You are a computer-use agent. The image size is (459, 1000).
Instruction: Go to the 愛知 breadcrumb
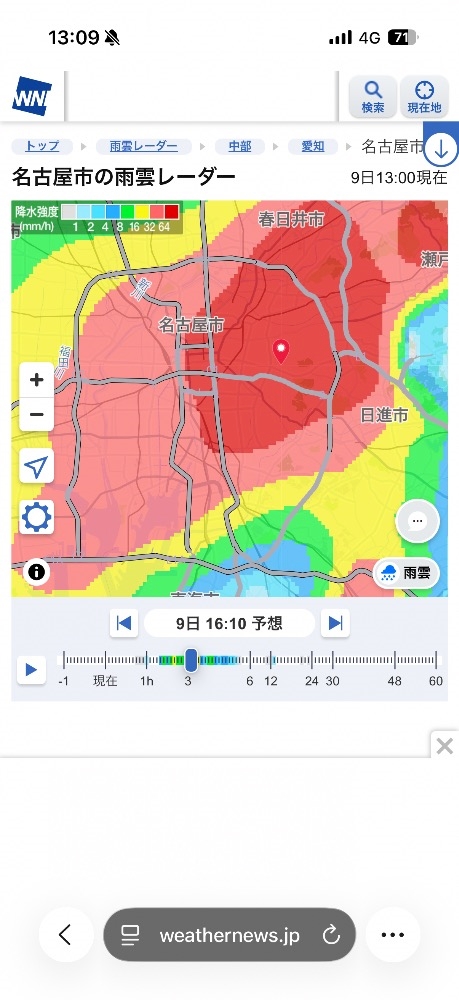[312, 146]
